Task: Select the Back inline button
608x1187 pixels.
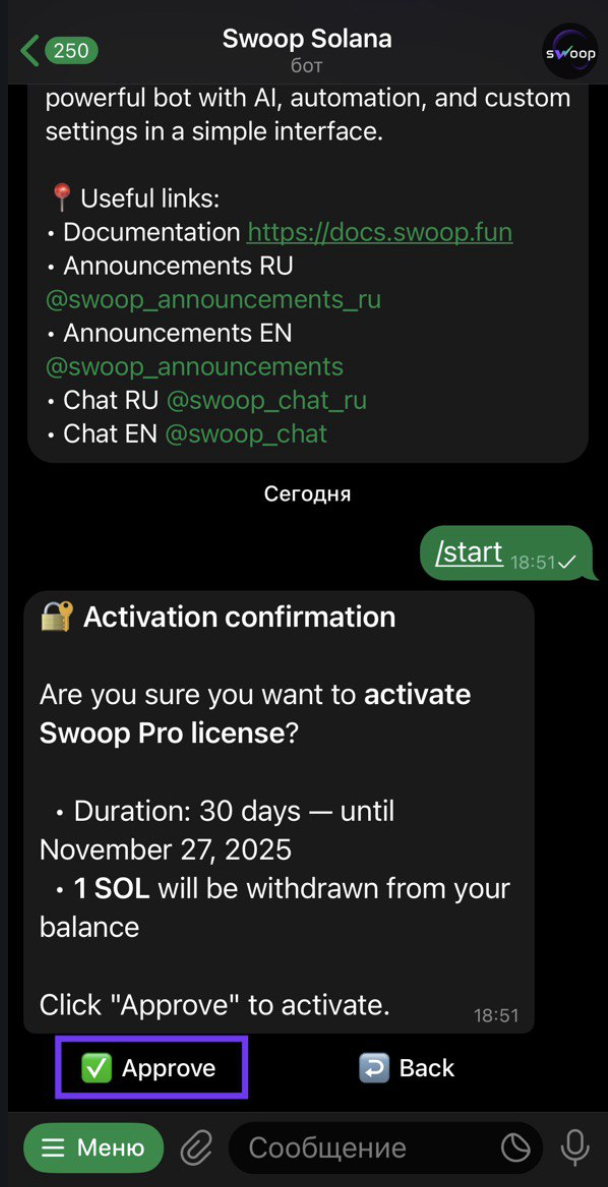Action: tap(407, 1068)
